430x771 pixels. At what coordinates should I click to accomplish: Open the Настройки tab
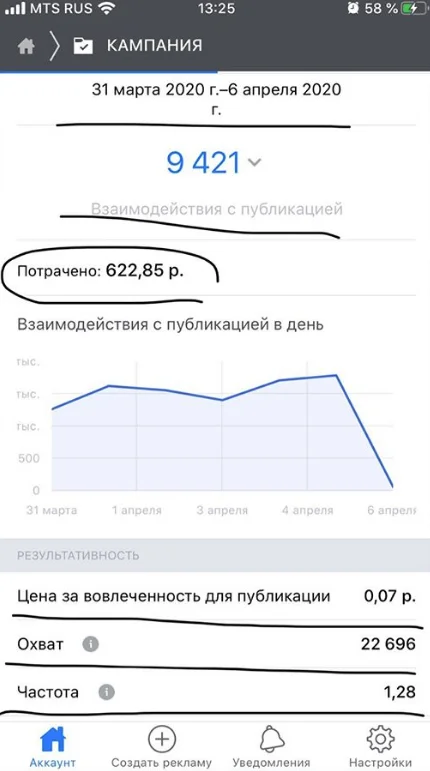[381, 747]
